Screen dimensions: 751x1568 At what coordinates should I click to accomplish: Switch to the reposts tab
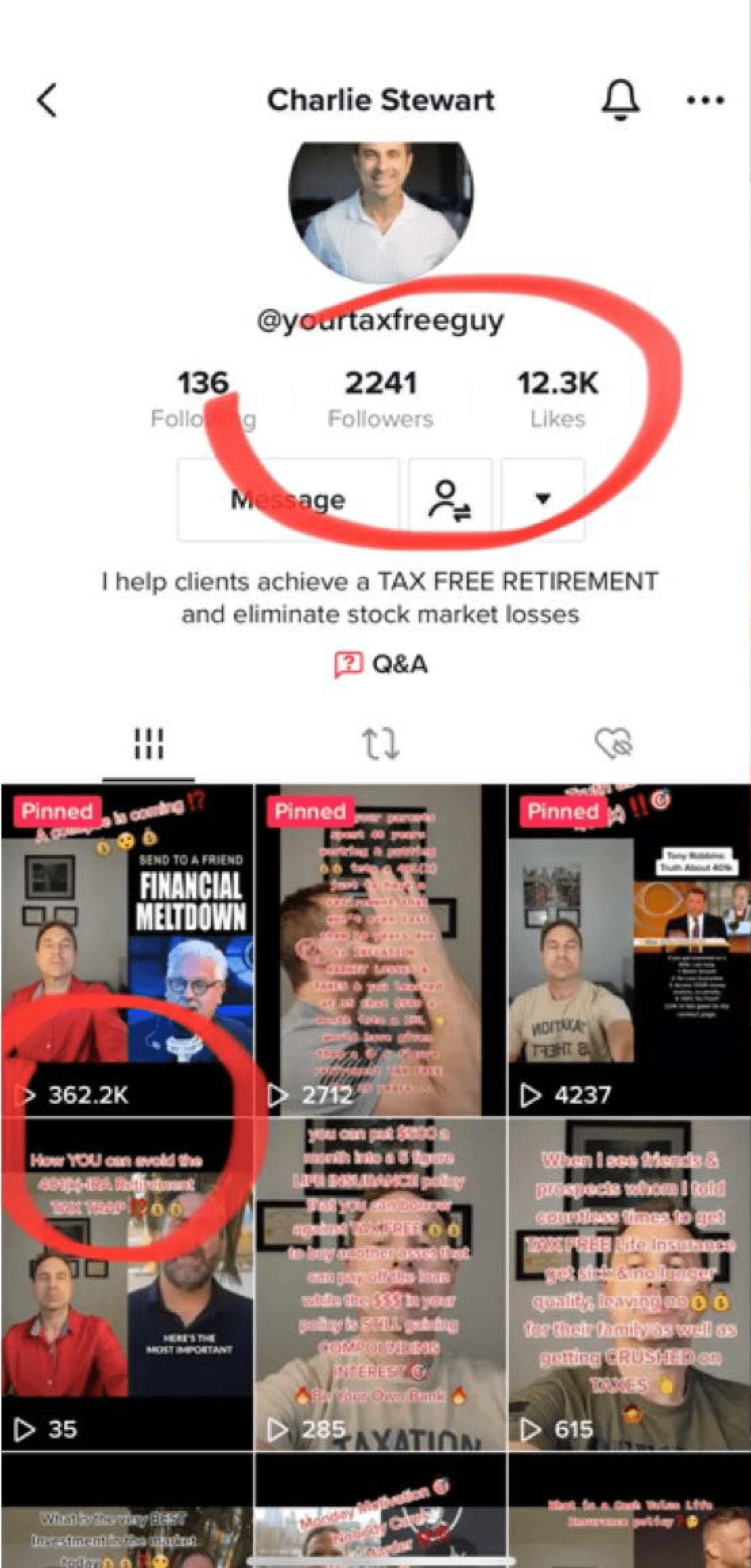pos(380,743)
